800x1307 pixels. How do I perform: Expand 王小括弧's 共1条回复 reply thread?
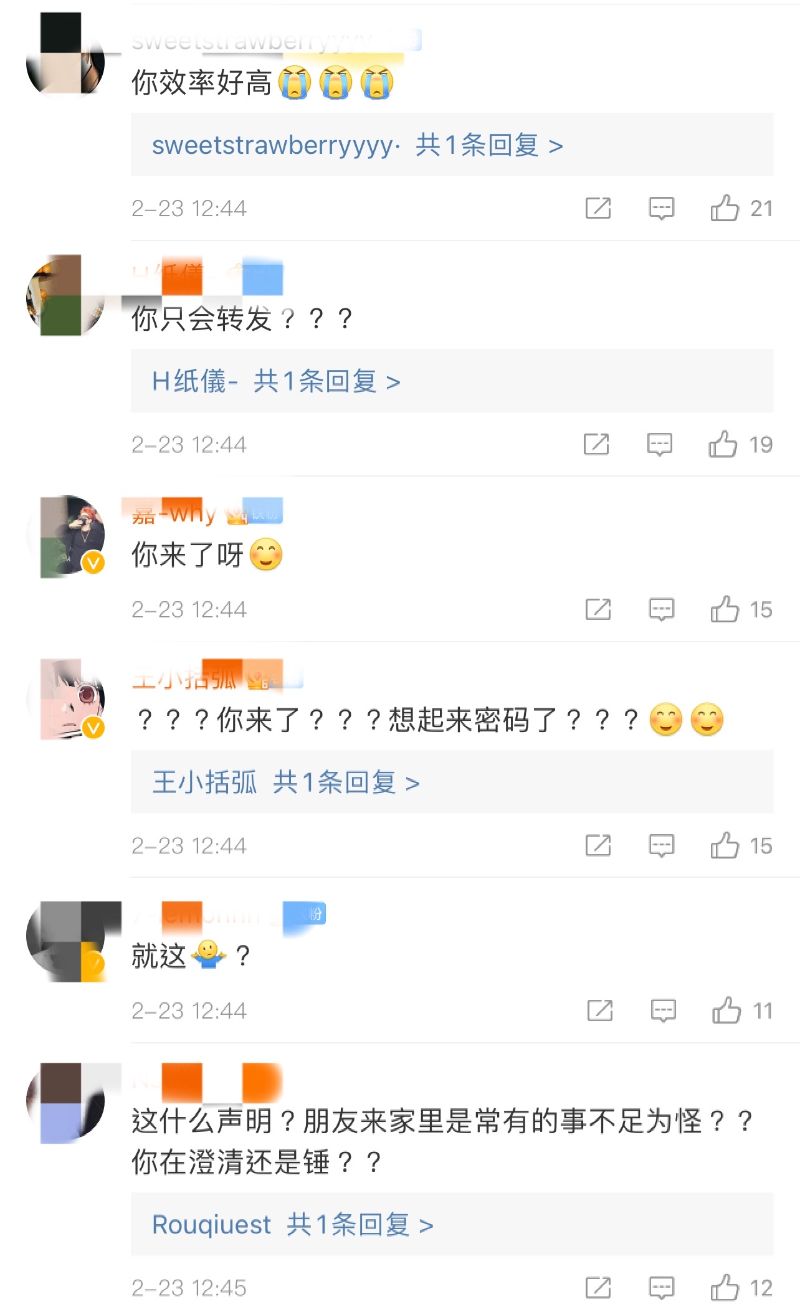tap(285, 783)
